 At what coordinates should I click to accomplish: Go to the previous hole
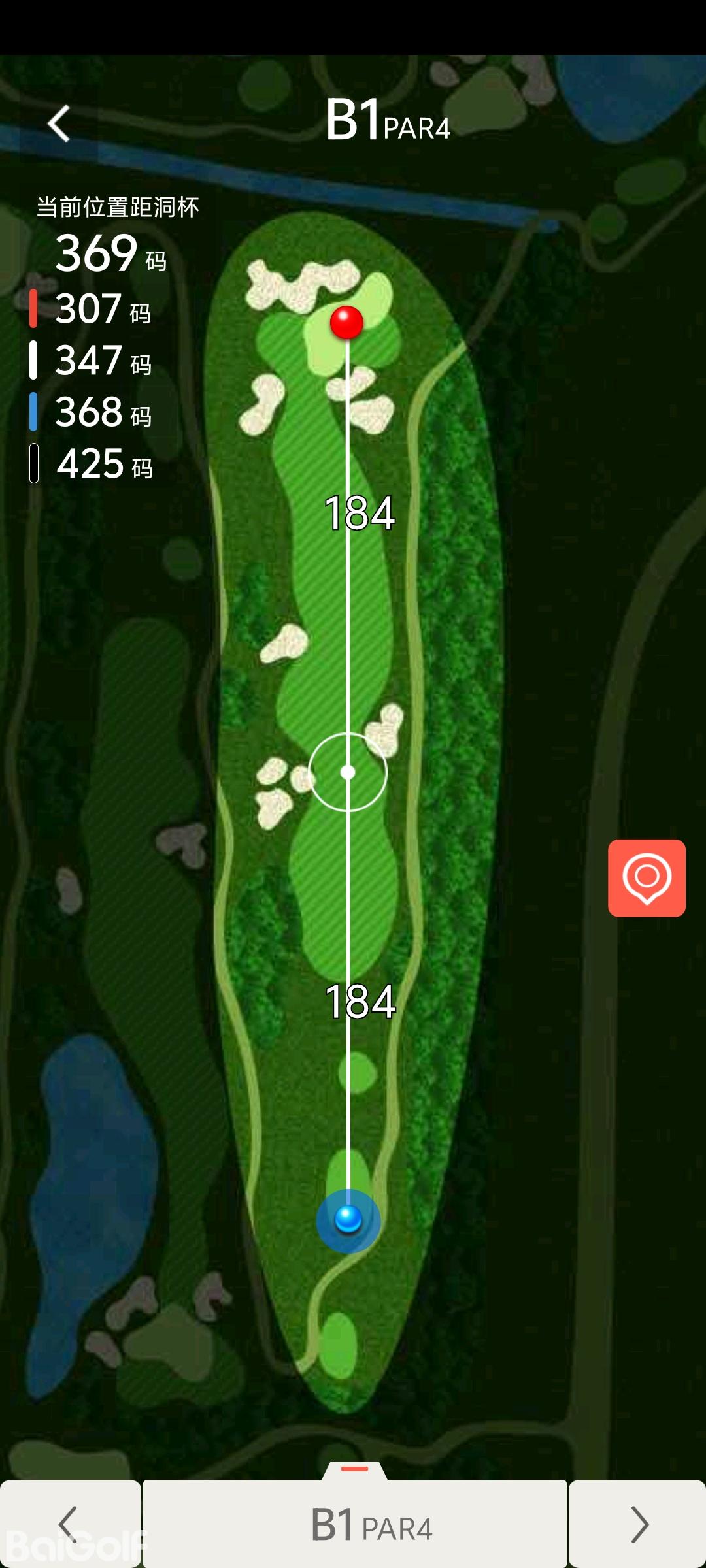(x=69, y=1524)
